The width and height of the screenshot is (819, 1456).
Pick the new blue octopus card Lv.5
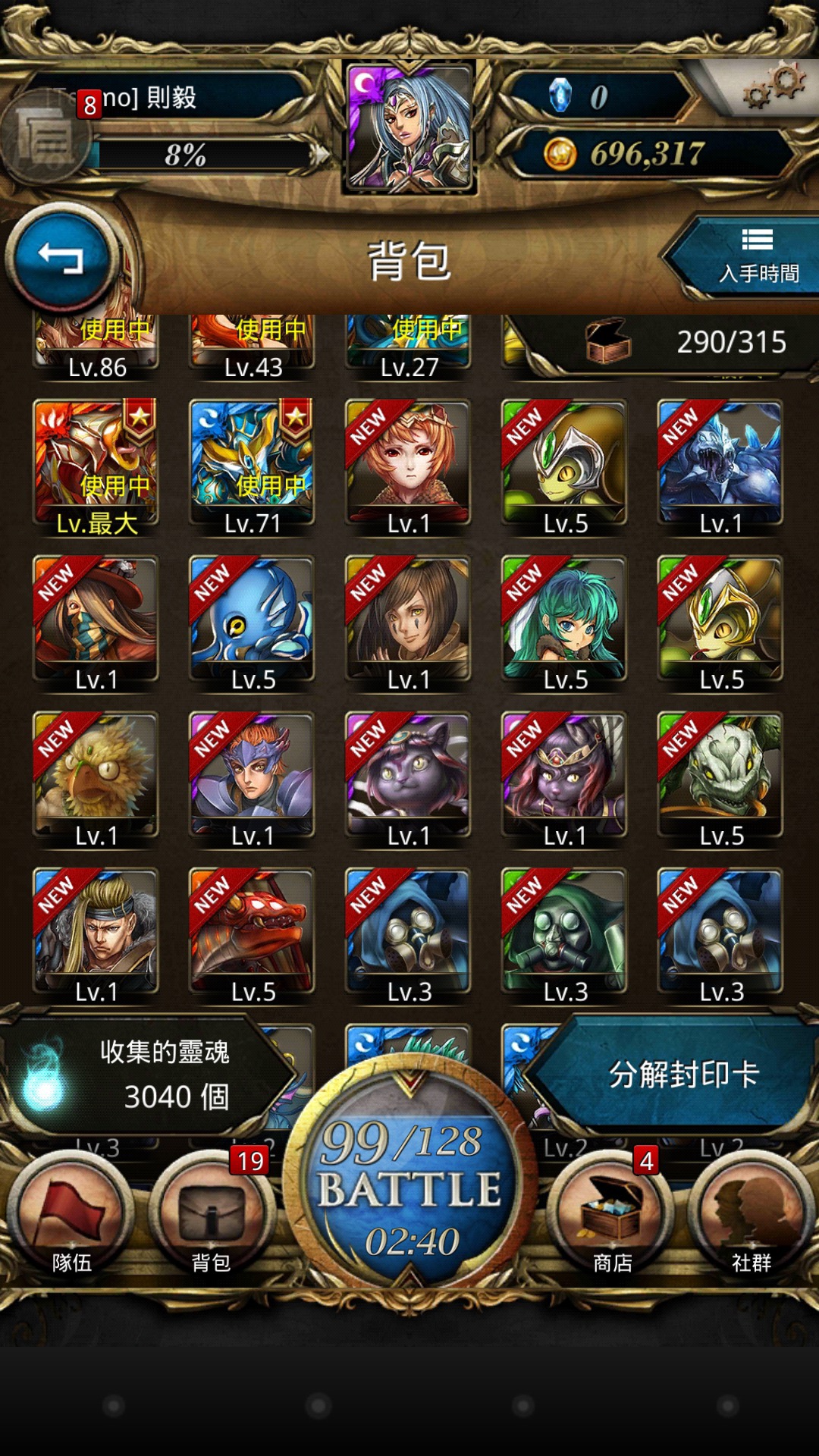[x=252, y=624]
